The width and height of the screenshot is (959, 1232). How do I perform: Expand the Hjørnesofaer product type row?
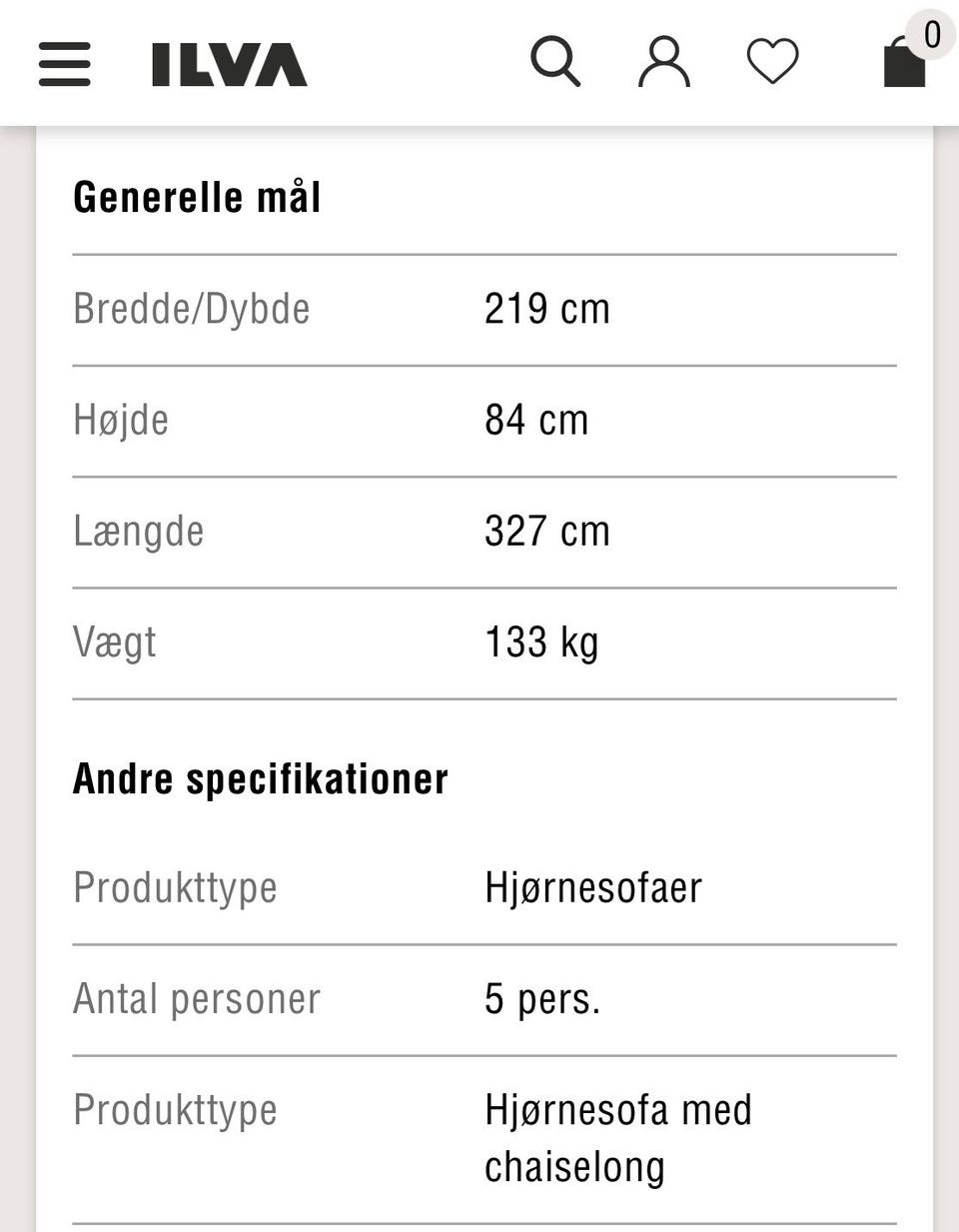pos(592,887)
